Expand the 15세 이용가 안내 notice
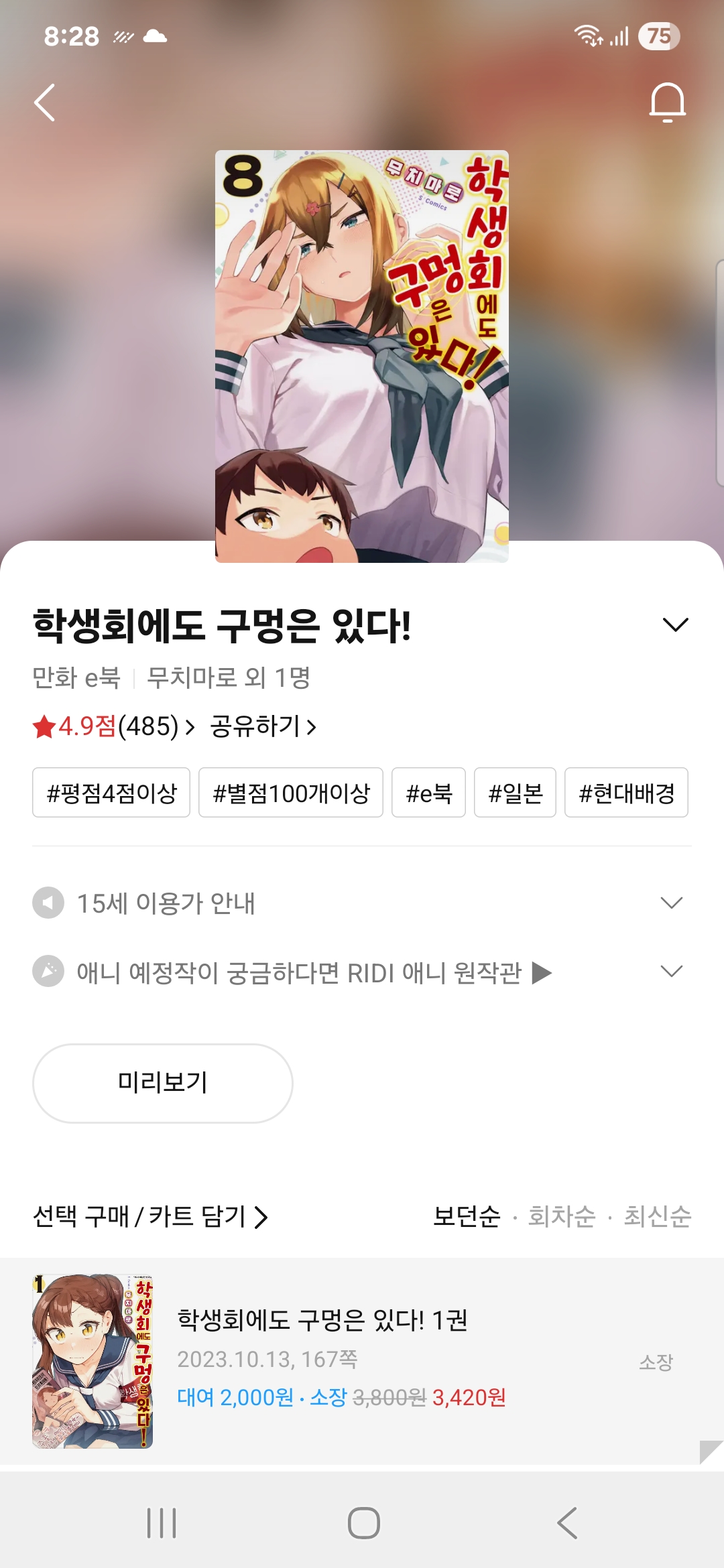 pos(362,903)
